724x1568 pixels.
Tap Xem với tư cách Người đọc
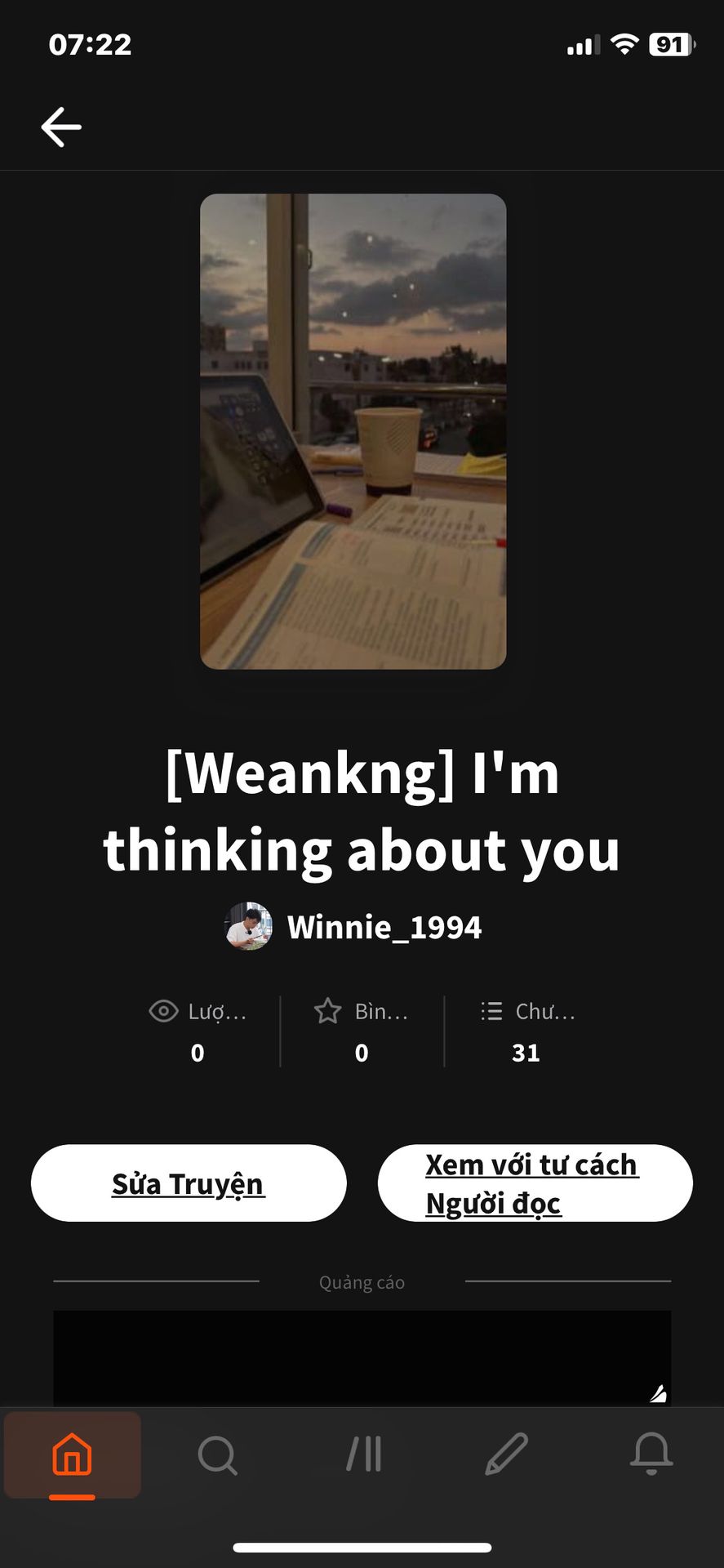coord(535,1183)
